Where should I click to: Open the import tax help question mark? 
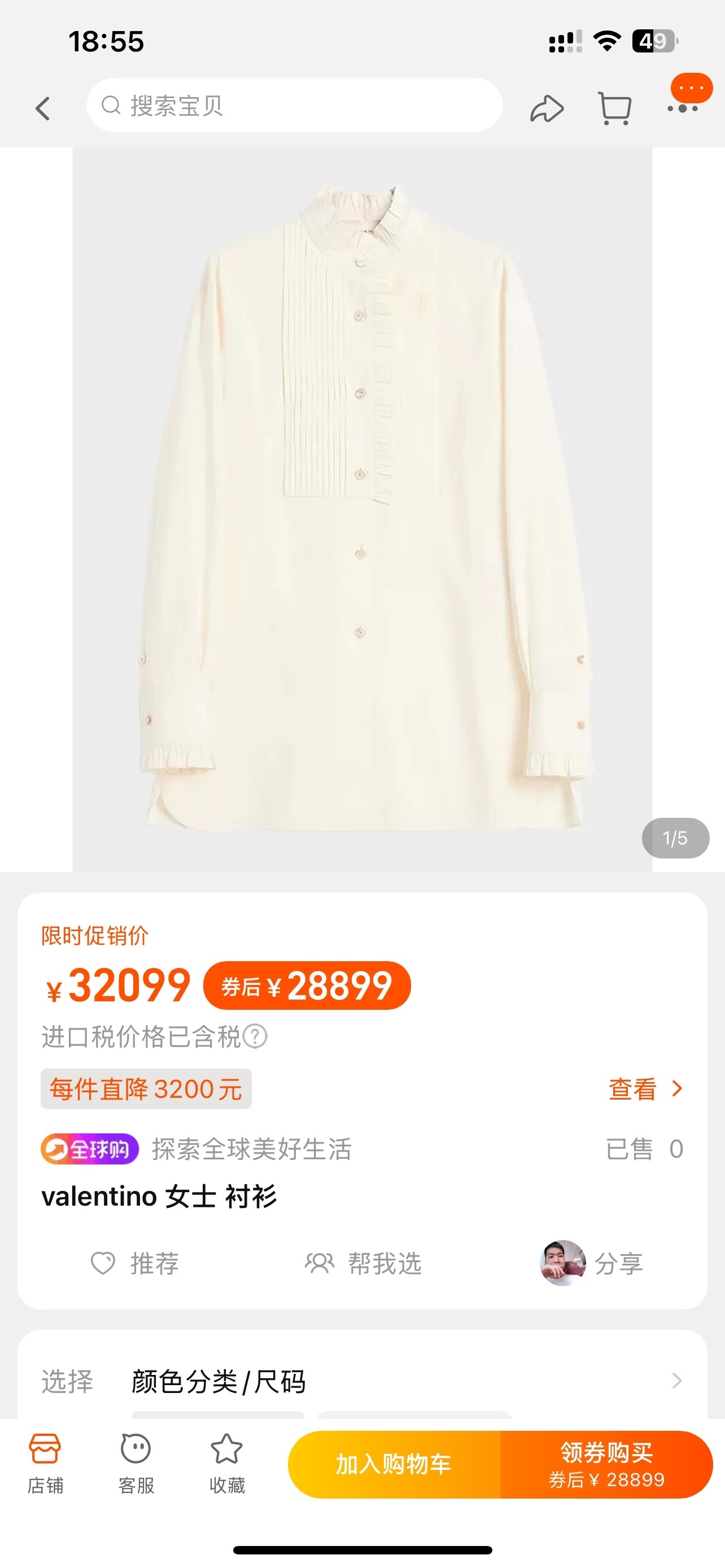click(x=255, y=1036)
